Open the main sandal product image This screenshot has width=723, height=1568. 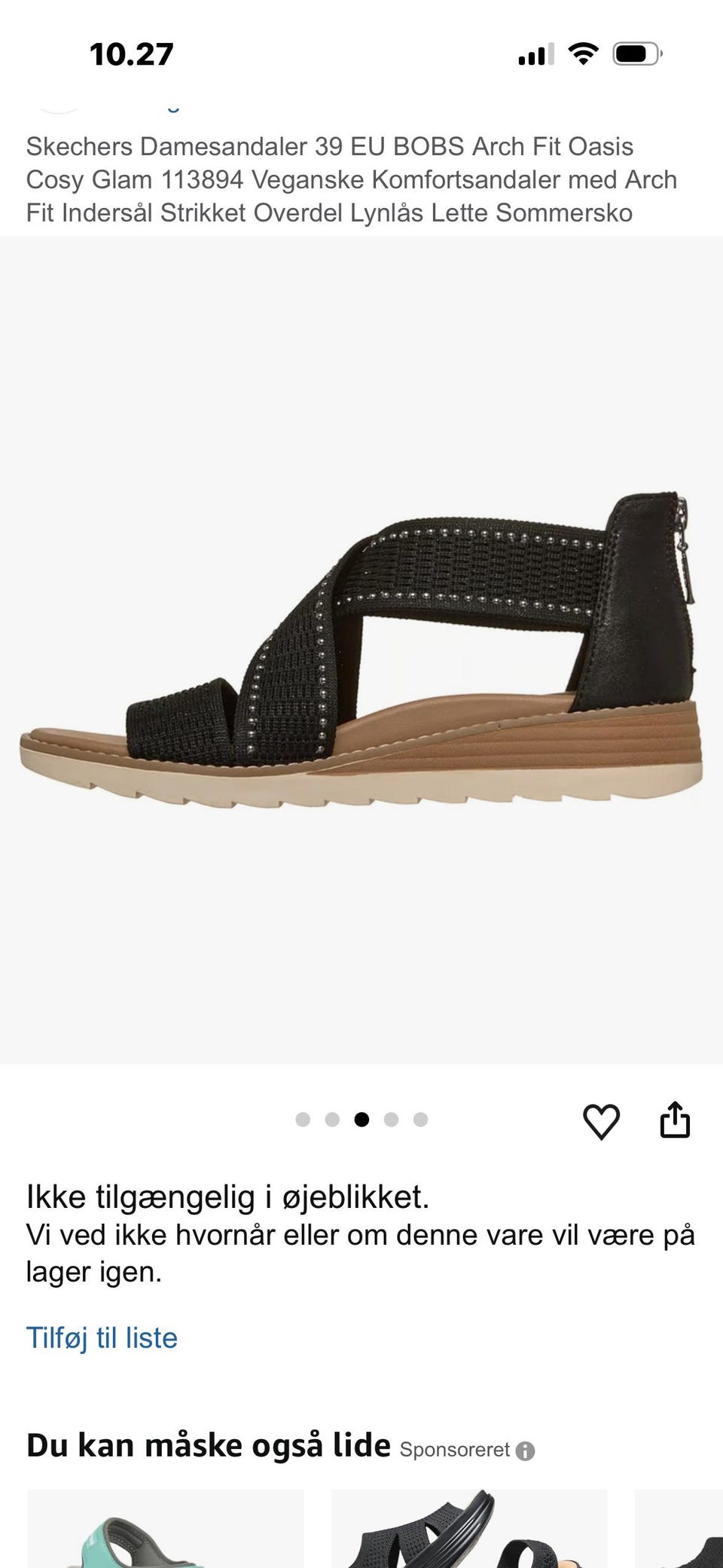tap(361, 650)
